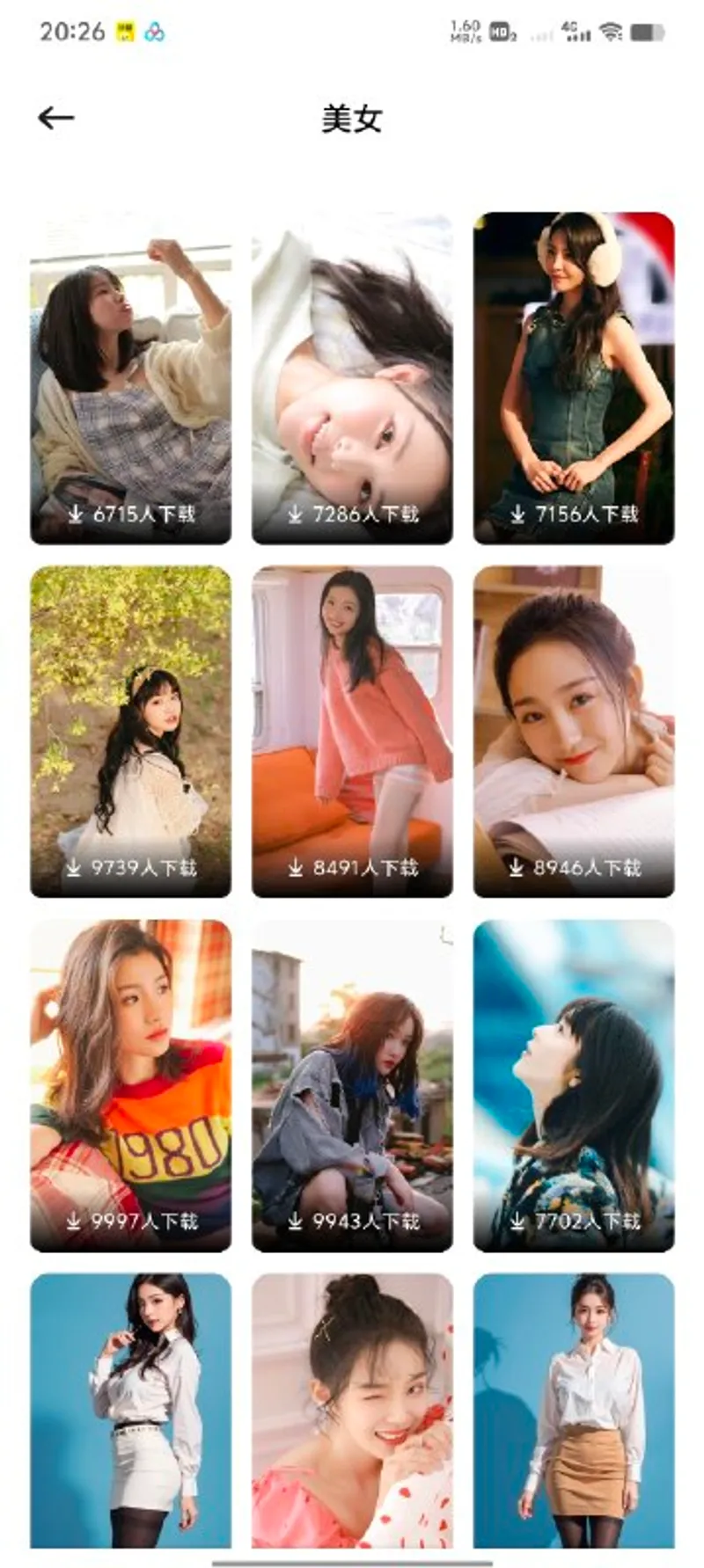Open the wallpaper with 8491 downloads
Image resolution: width=704 pixels, height=1568 pixels.
coord(352,732)
